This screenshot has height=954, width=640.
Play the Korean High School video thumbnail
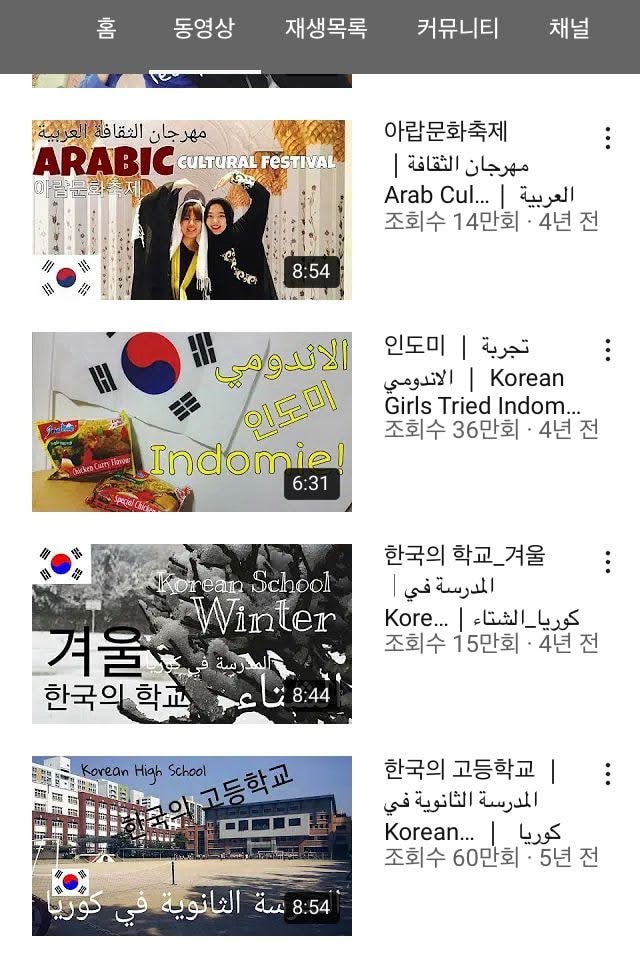(x=192, y=846)
